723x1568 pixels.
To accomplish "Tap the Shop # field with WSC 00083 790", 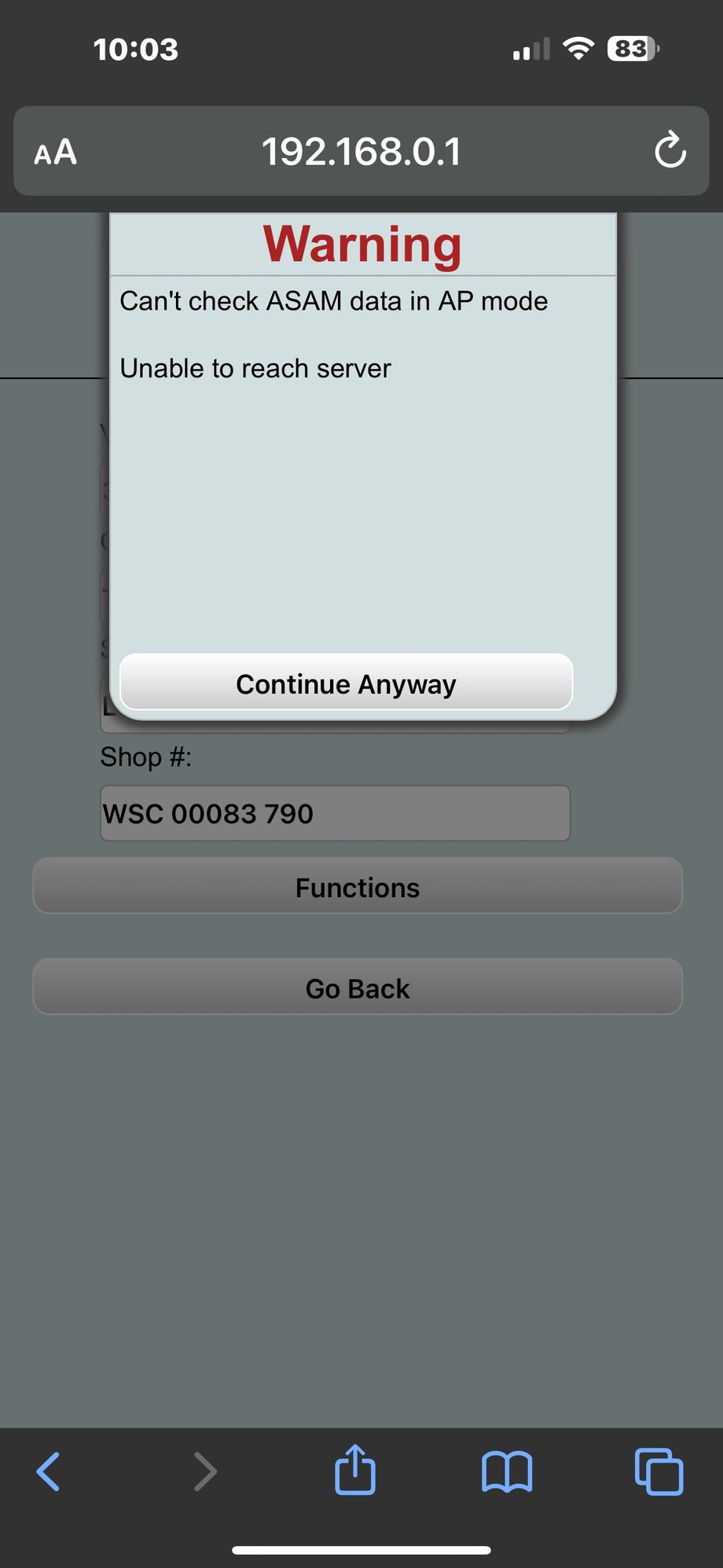I will [335, 813].
